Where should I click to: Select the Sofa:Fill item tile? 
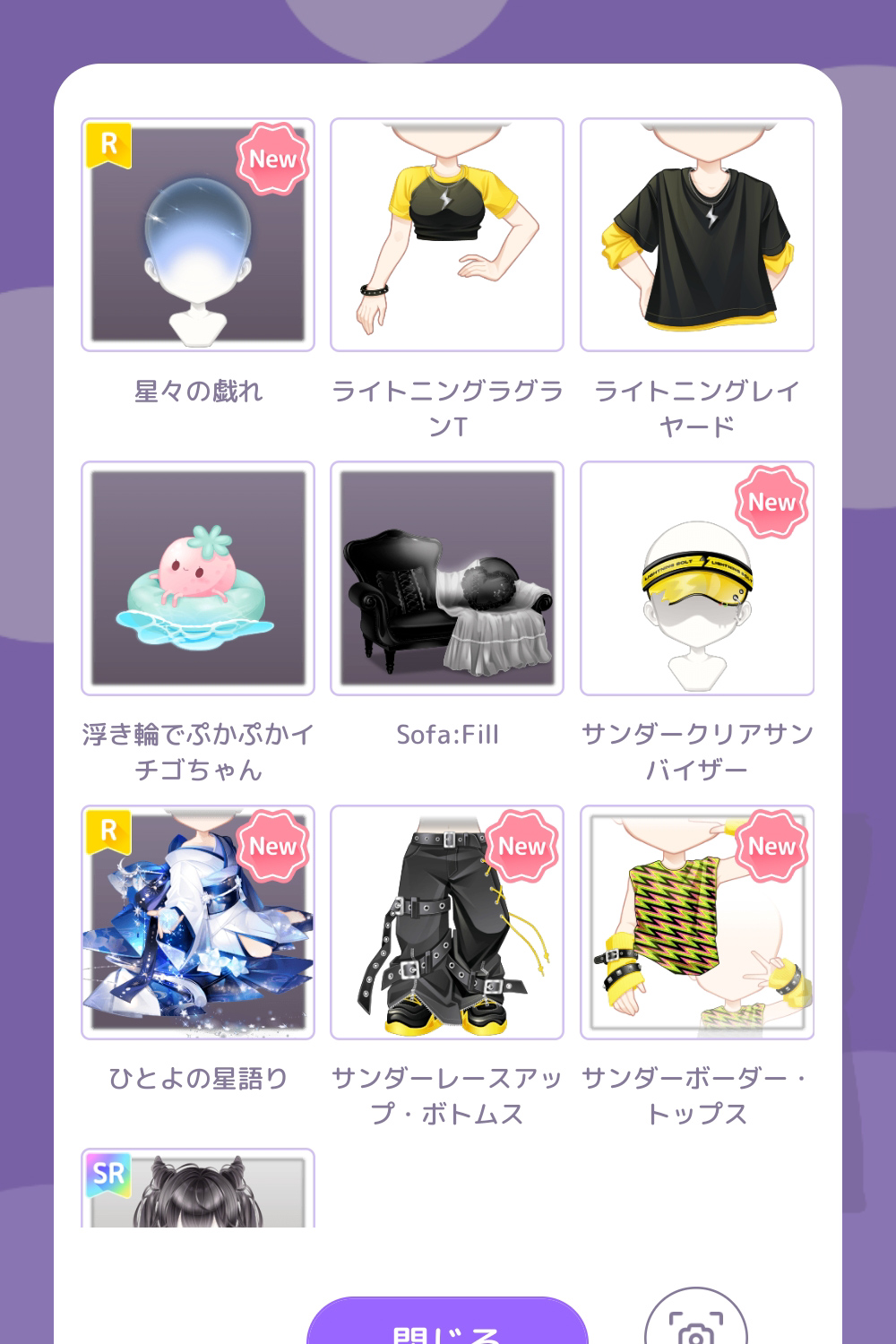tap(447, 578)
